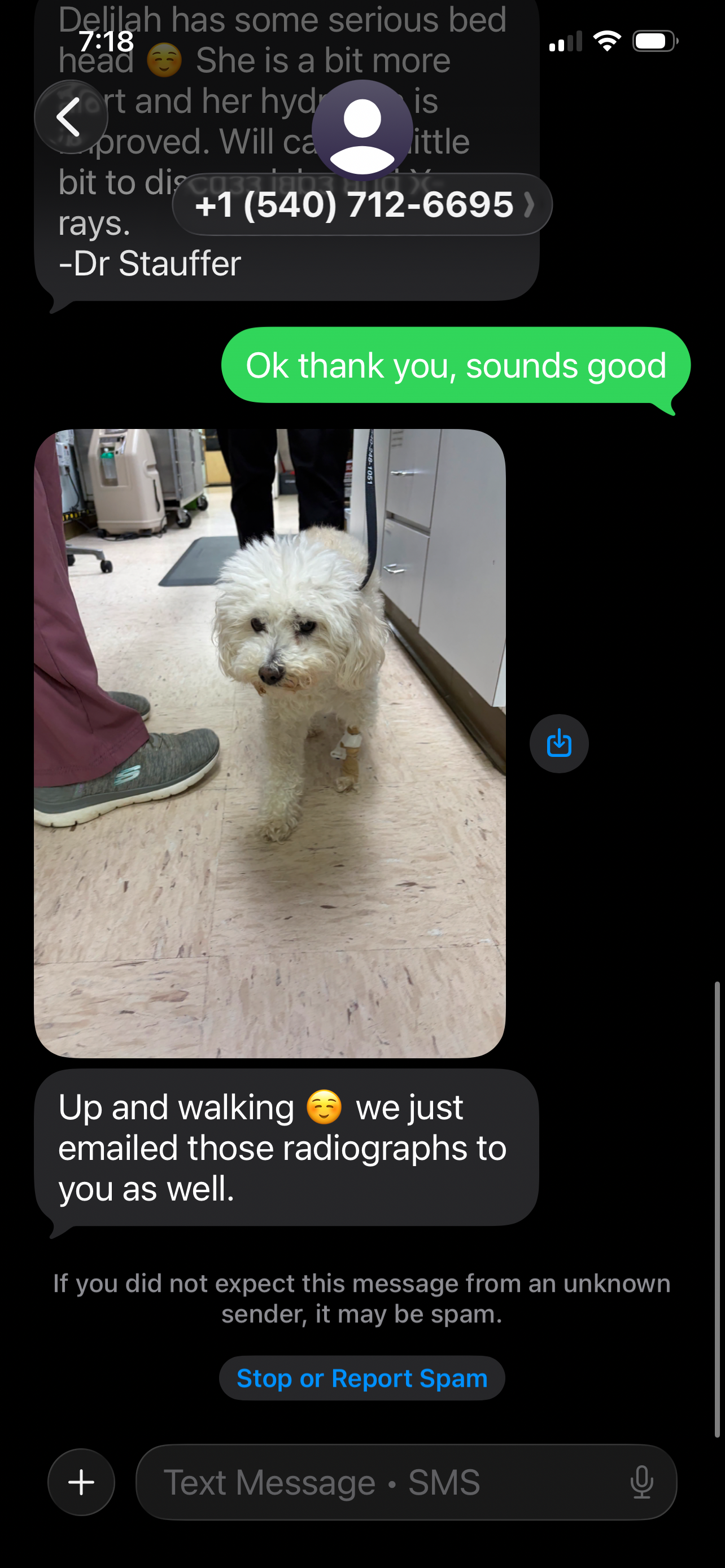Tap Stop or Report Spam
Screen dimensions: 725x1568
[x=362, y=1378]
